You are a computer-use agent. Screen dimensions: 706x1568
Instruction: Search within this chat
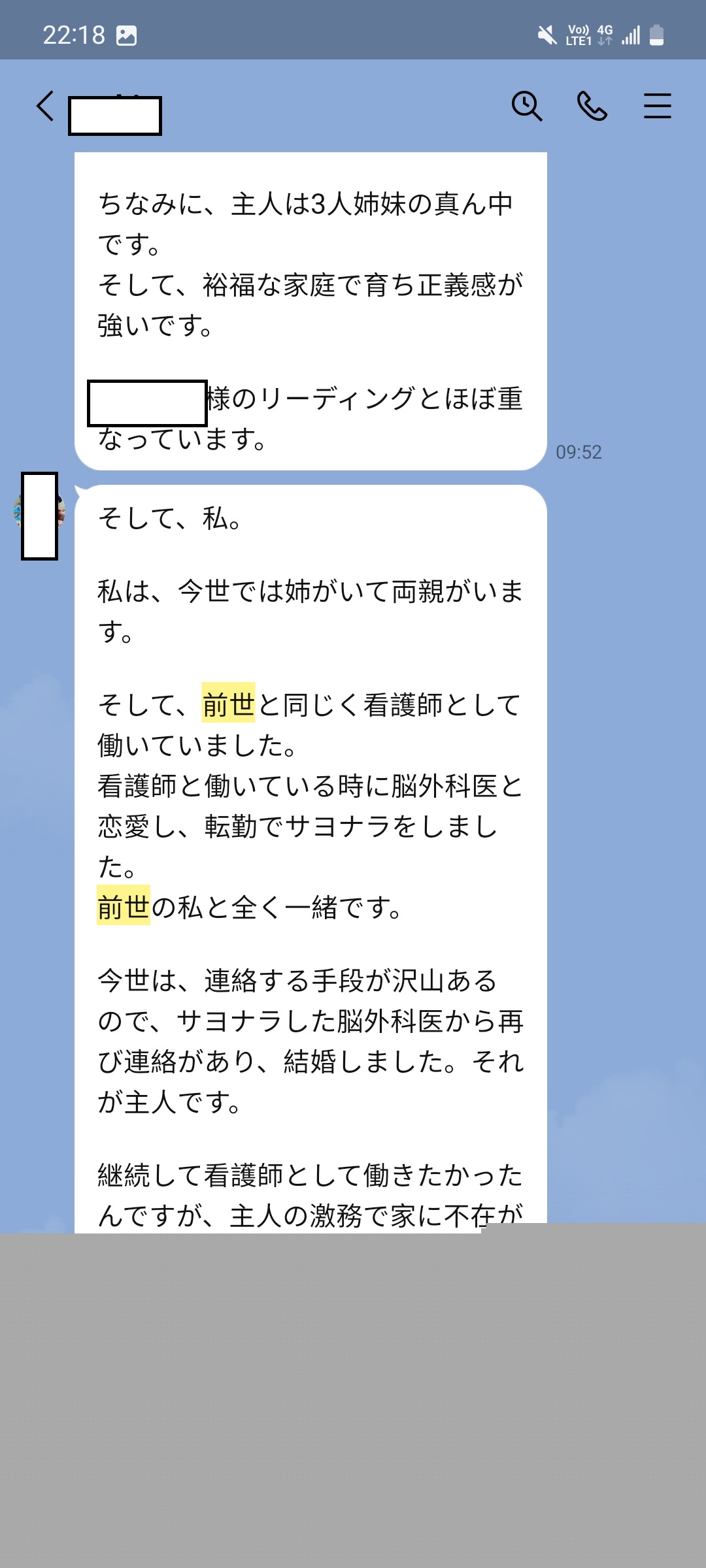click(x=527, y=106)
